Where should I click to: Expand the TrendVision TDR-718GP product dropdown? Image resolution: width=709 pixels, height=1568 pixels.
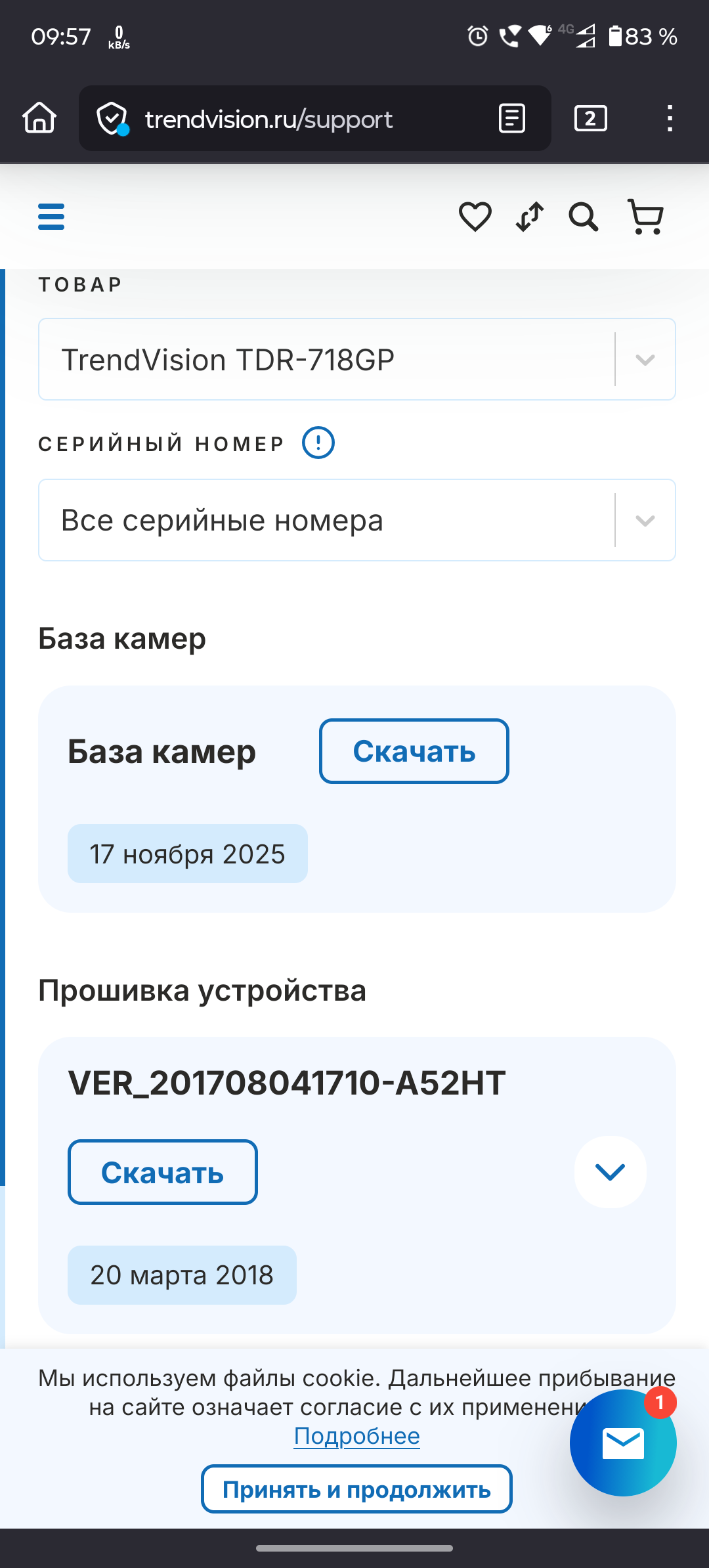(645, 360)
